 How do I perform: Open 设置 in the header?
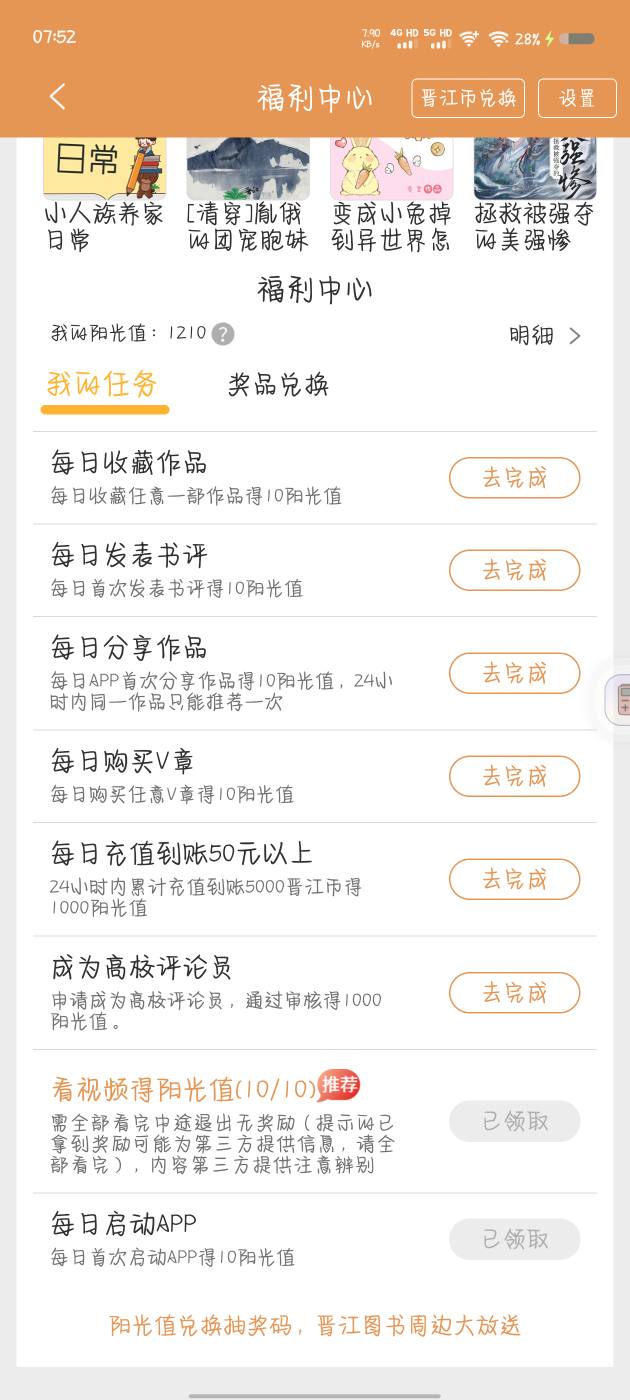577,98
